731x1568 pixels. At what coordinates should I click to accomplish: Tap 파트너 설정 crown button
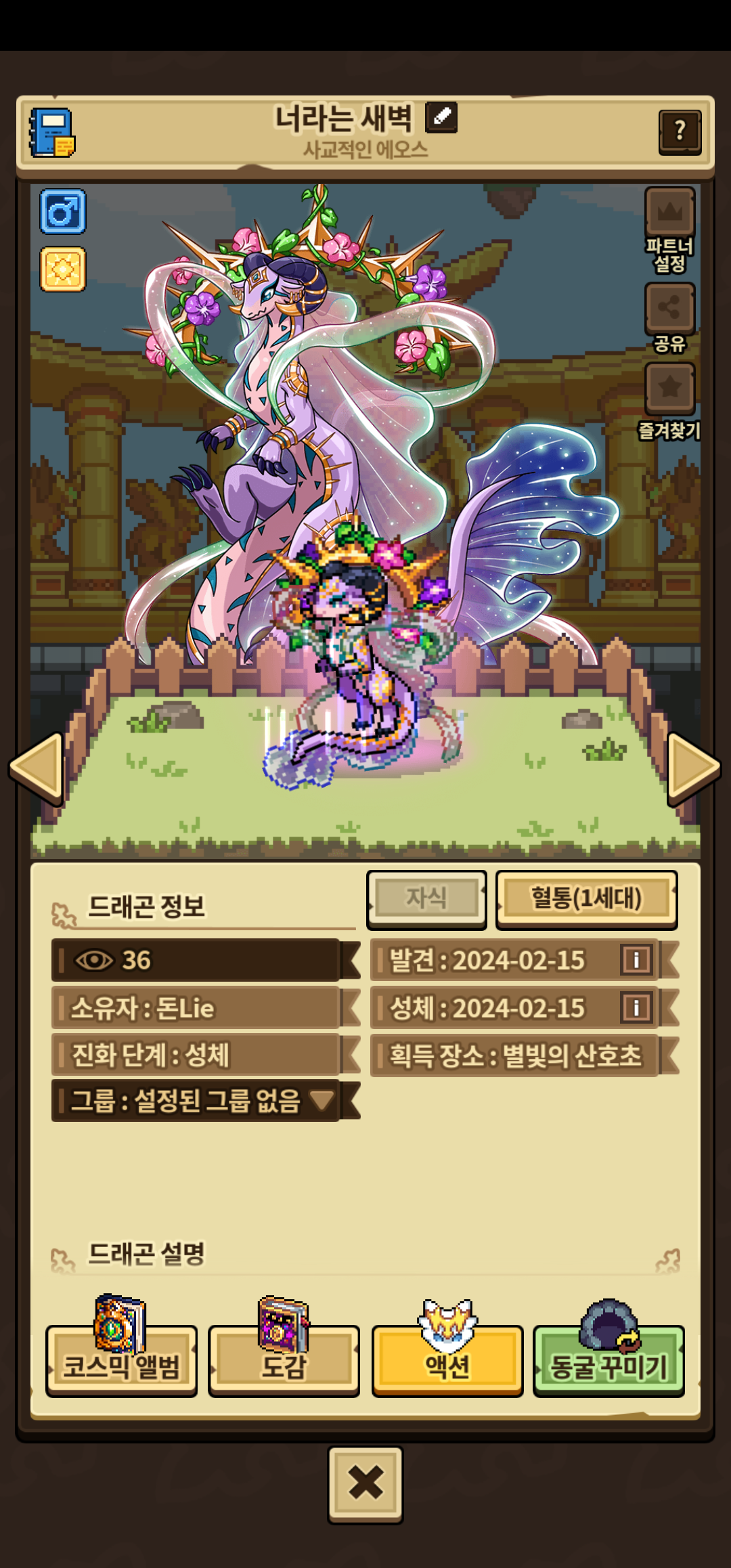[x=669, y=230]
